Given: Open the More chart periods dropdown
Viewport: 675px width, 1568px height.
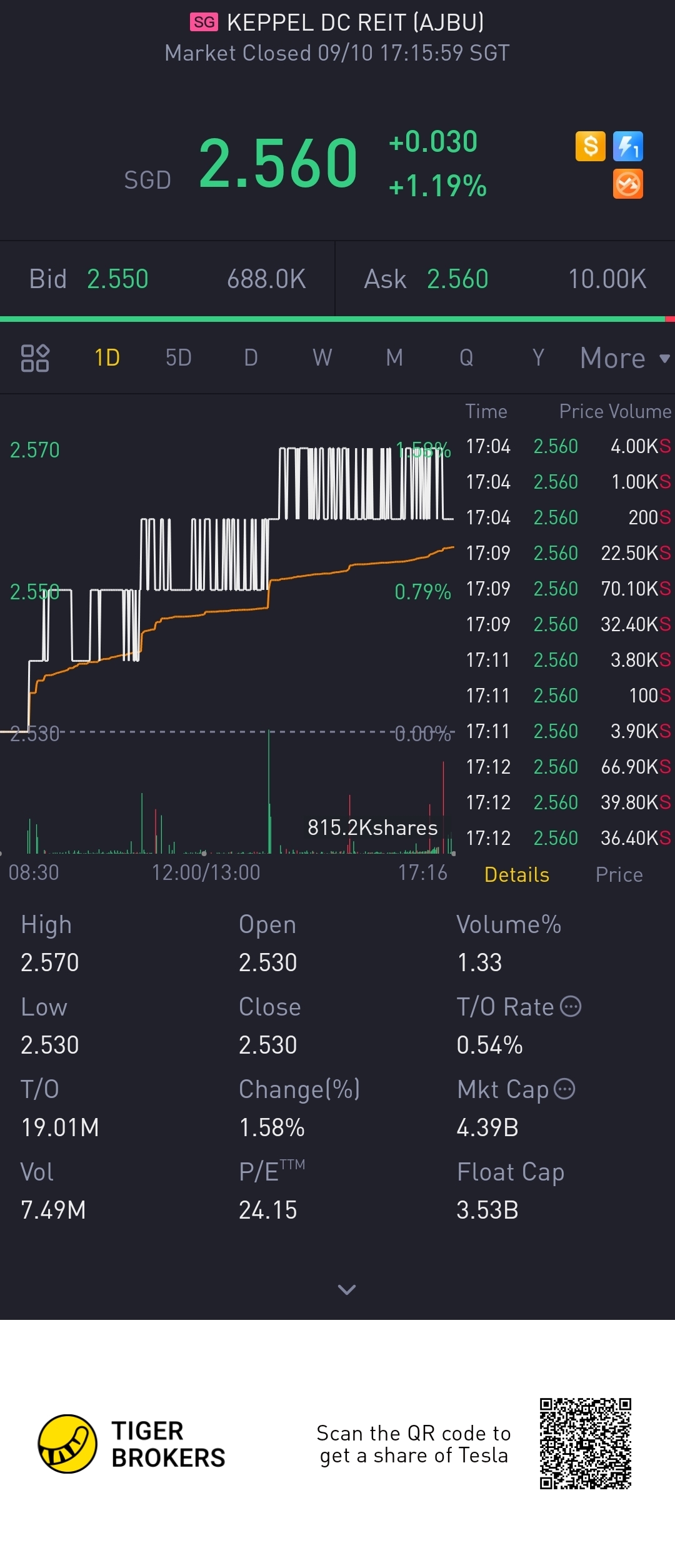Looking at the screenshot, I should [x=624, y=358].
